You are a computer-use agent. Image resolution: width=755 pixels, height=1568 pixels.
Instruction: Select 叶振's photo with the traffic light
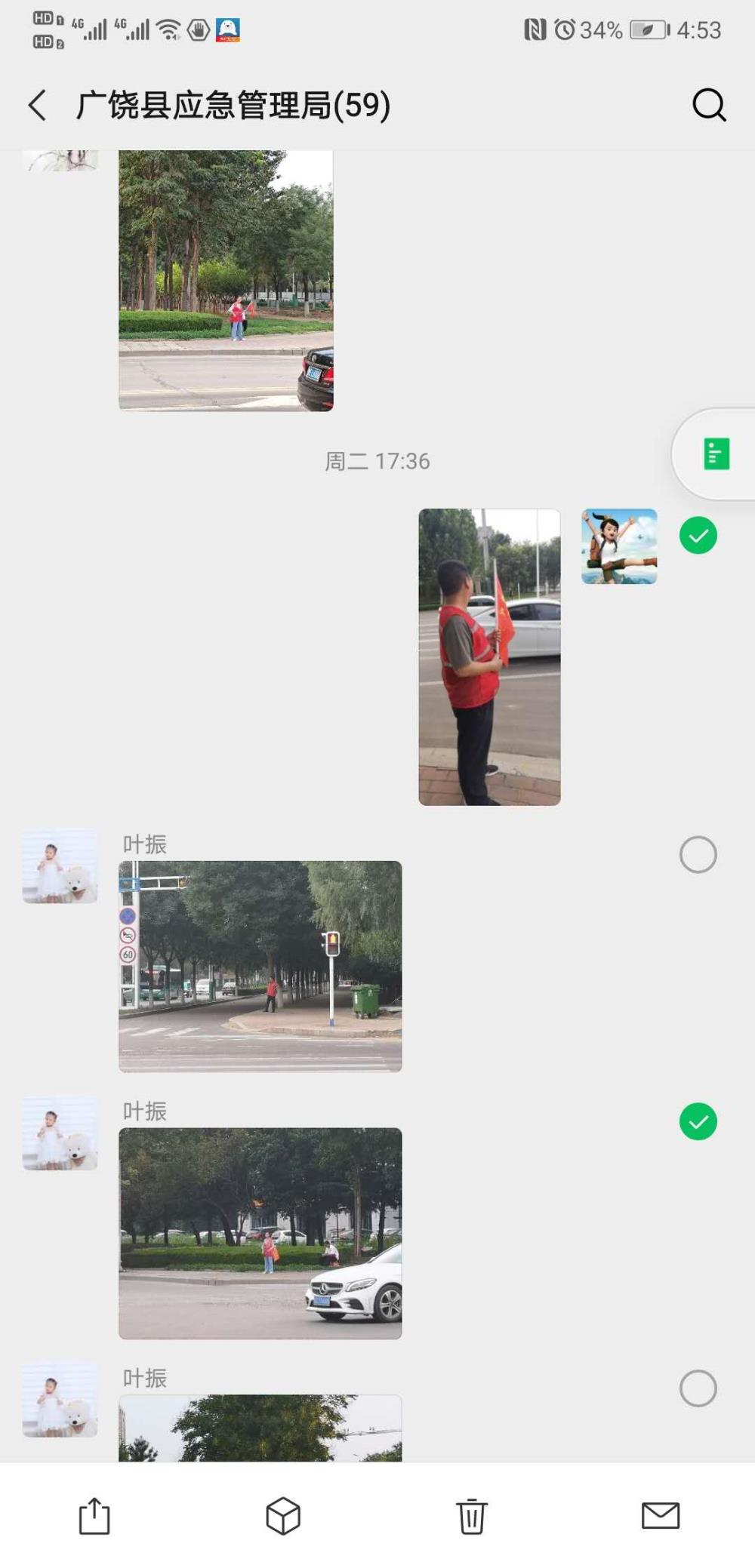pyautogui.click(x=698, y=855)
